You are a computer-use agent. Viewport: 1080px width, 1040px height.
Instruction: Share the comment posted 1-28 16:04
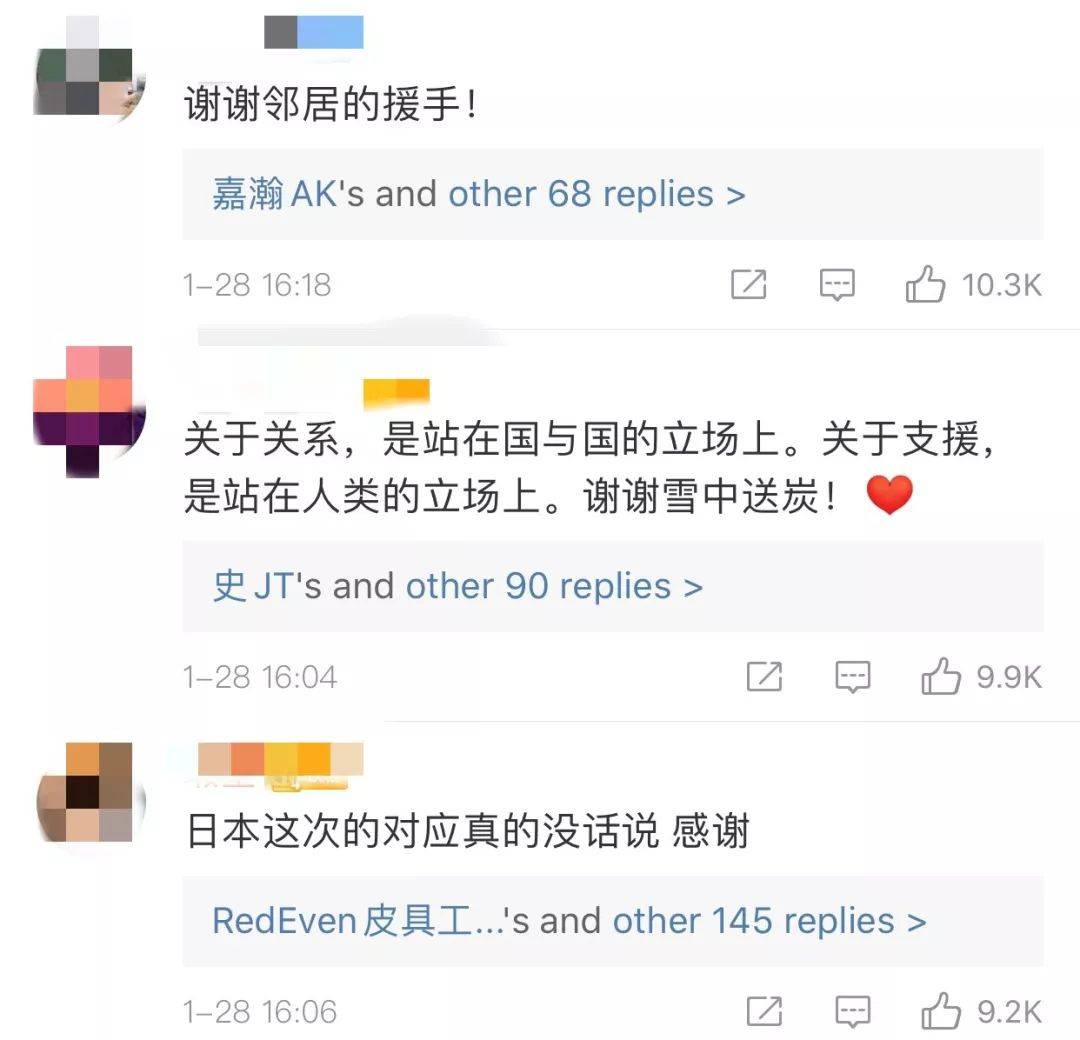(x=764, y=678)
